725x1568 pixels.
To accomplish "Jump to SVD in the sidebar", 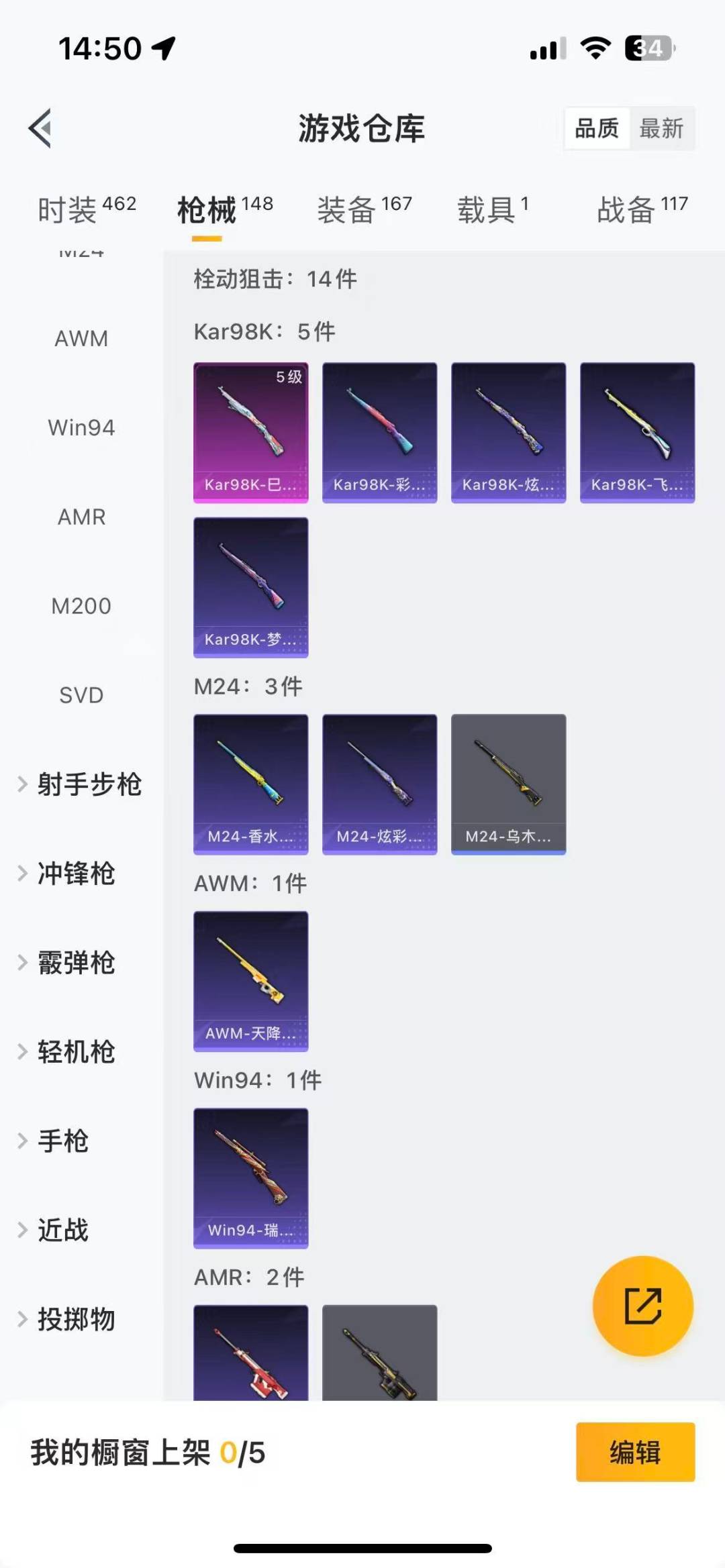I will (81, 696).
